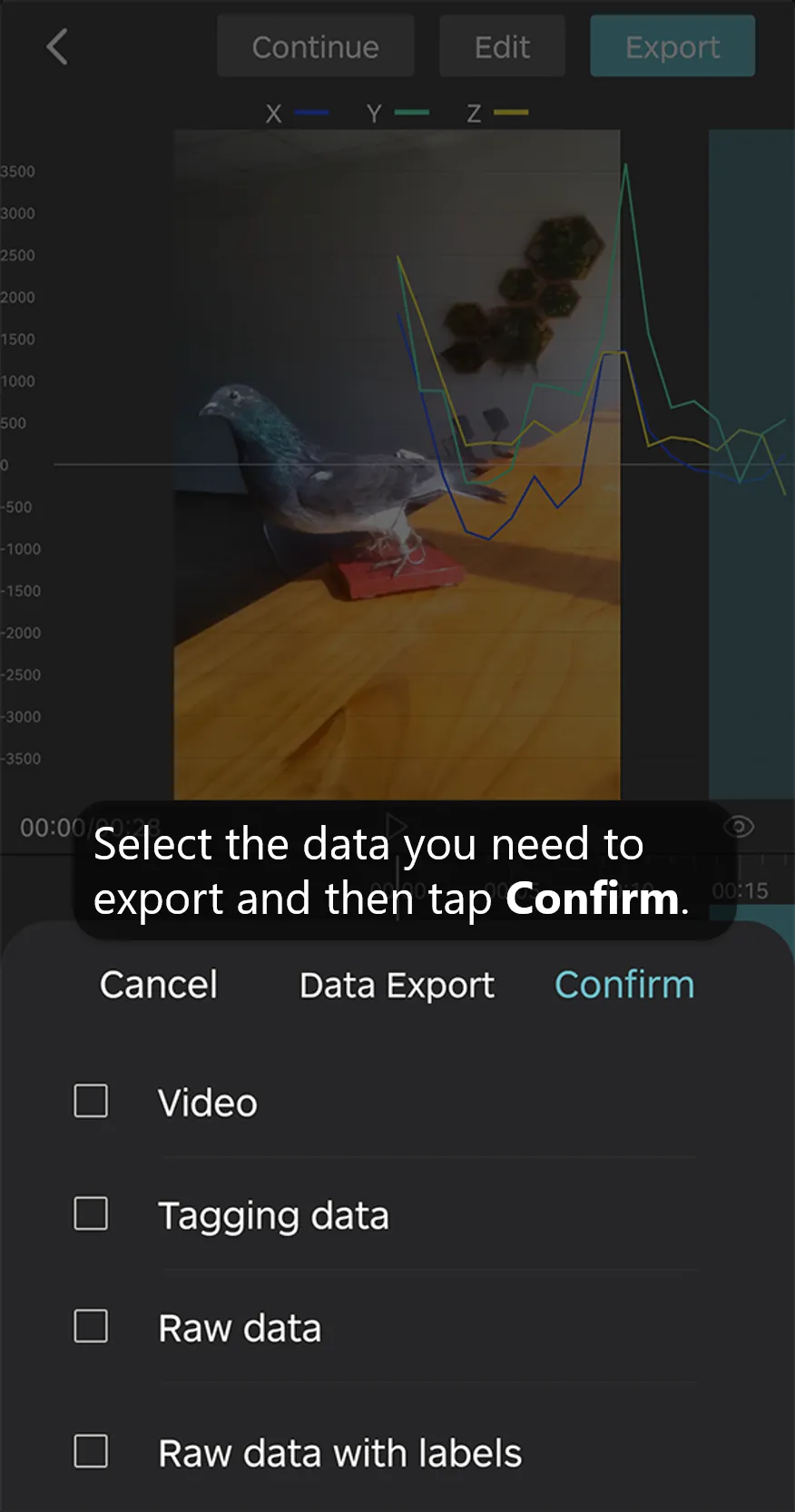The image size is (795, 1512).
Task: Select the Tagging data checkbox
Action: coord(91,1214)
